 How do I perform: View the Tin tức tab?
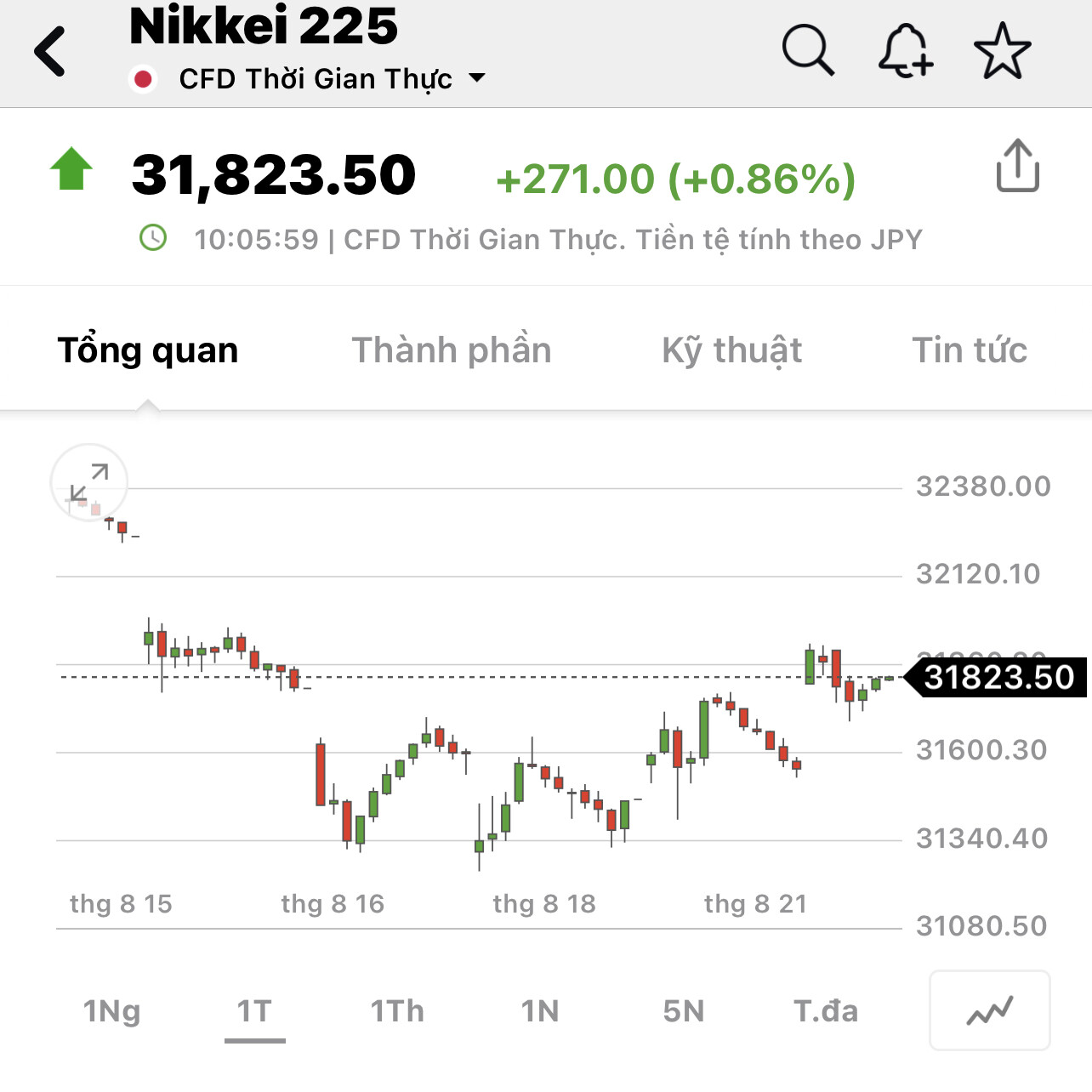pyautogui.click(x=969, y=350)
